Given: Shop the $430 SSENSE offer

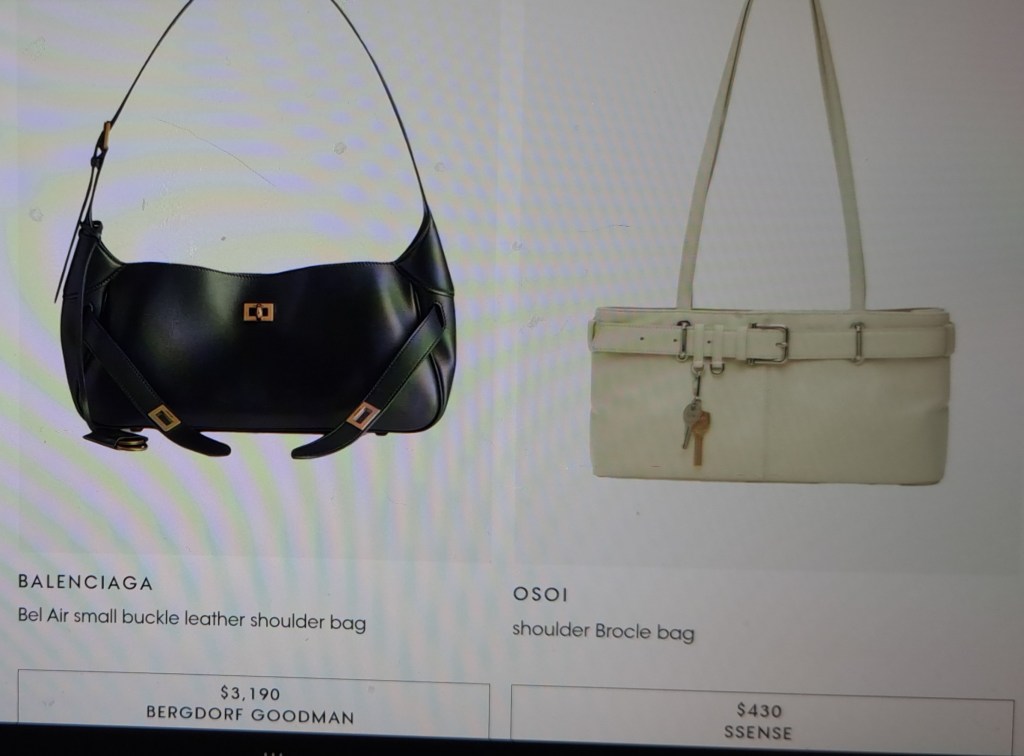Looking at the screenshot, I should coord(759,720).
